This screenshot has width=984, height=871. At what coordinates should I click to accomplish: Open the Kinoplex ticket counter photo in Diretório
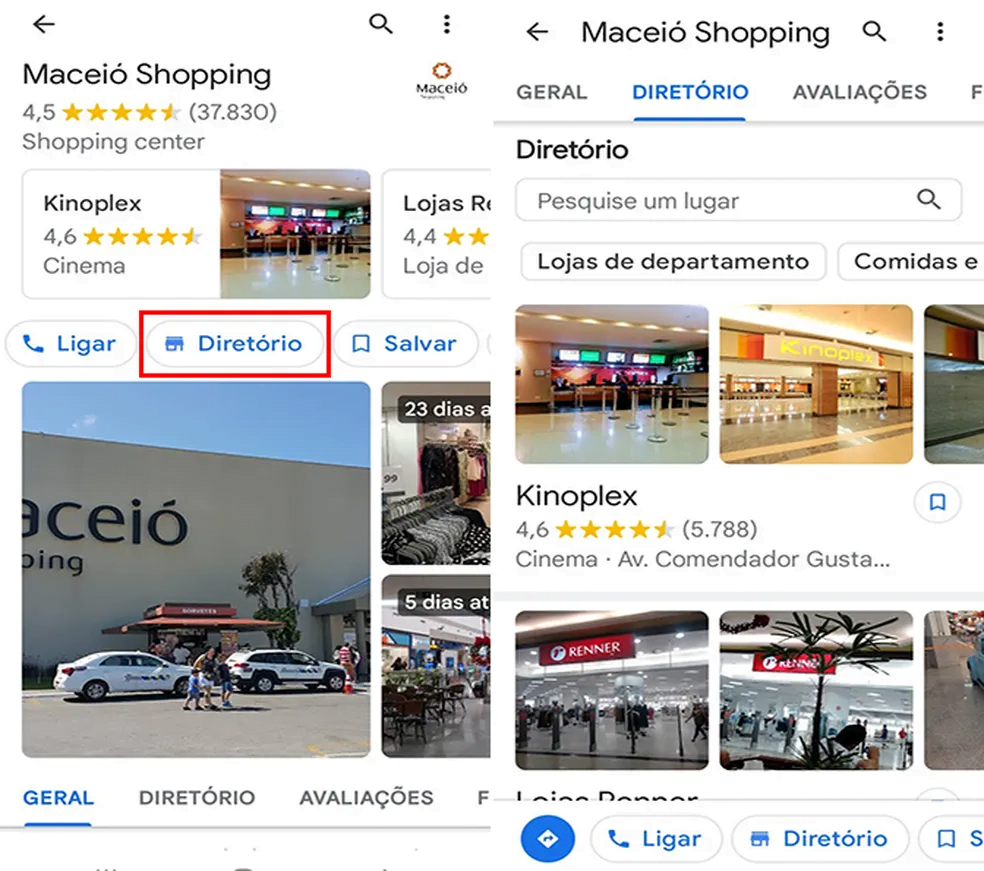tap(612, 384)
